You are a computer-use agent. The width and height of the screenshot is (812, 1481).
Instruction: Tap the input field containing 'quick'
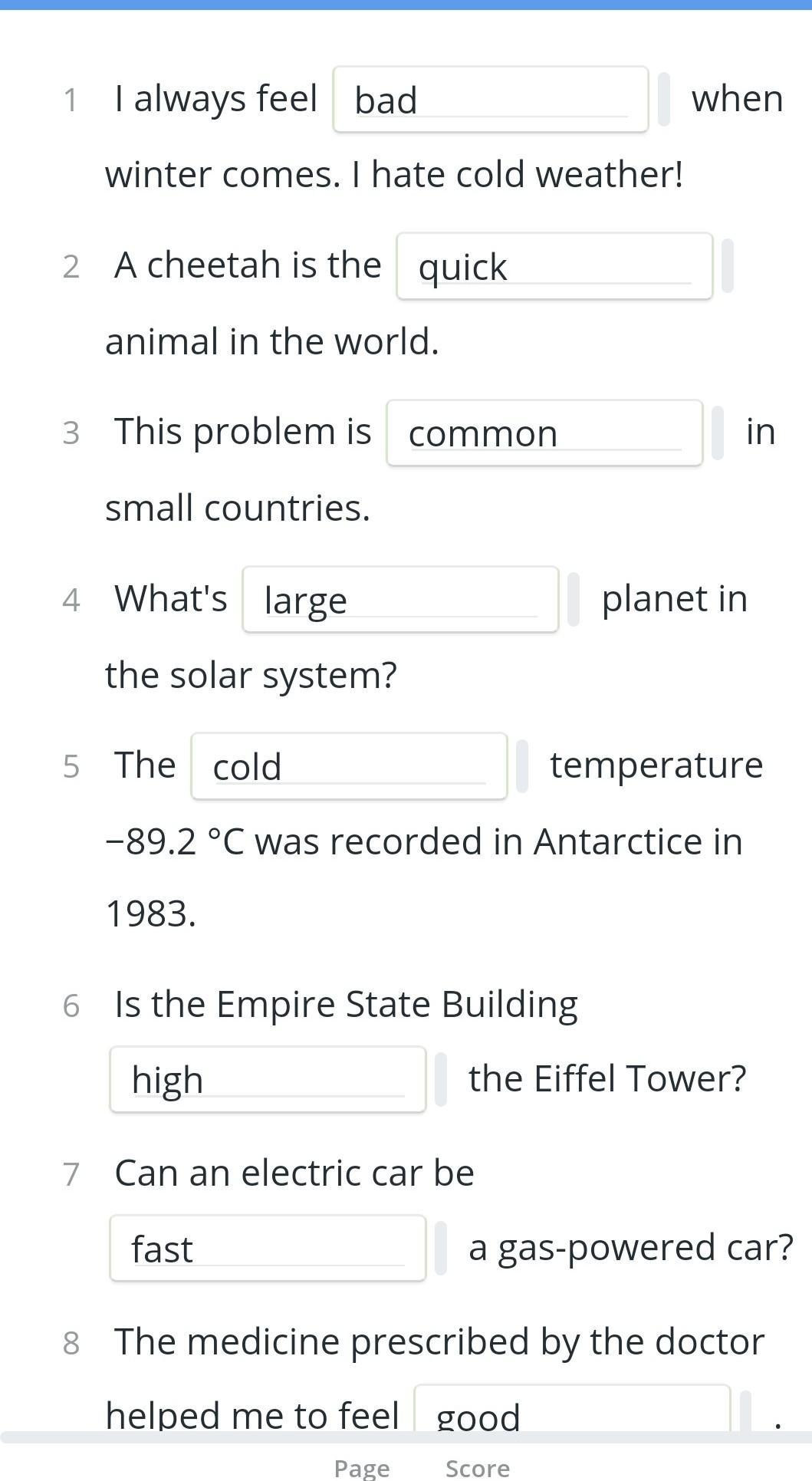tap(554, 266)
